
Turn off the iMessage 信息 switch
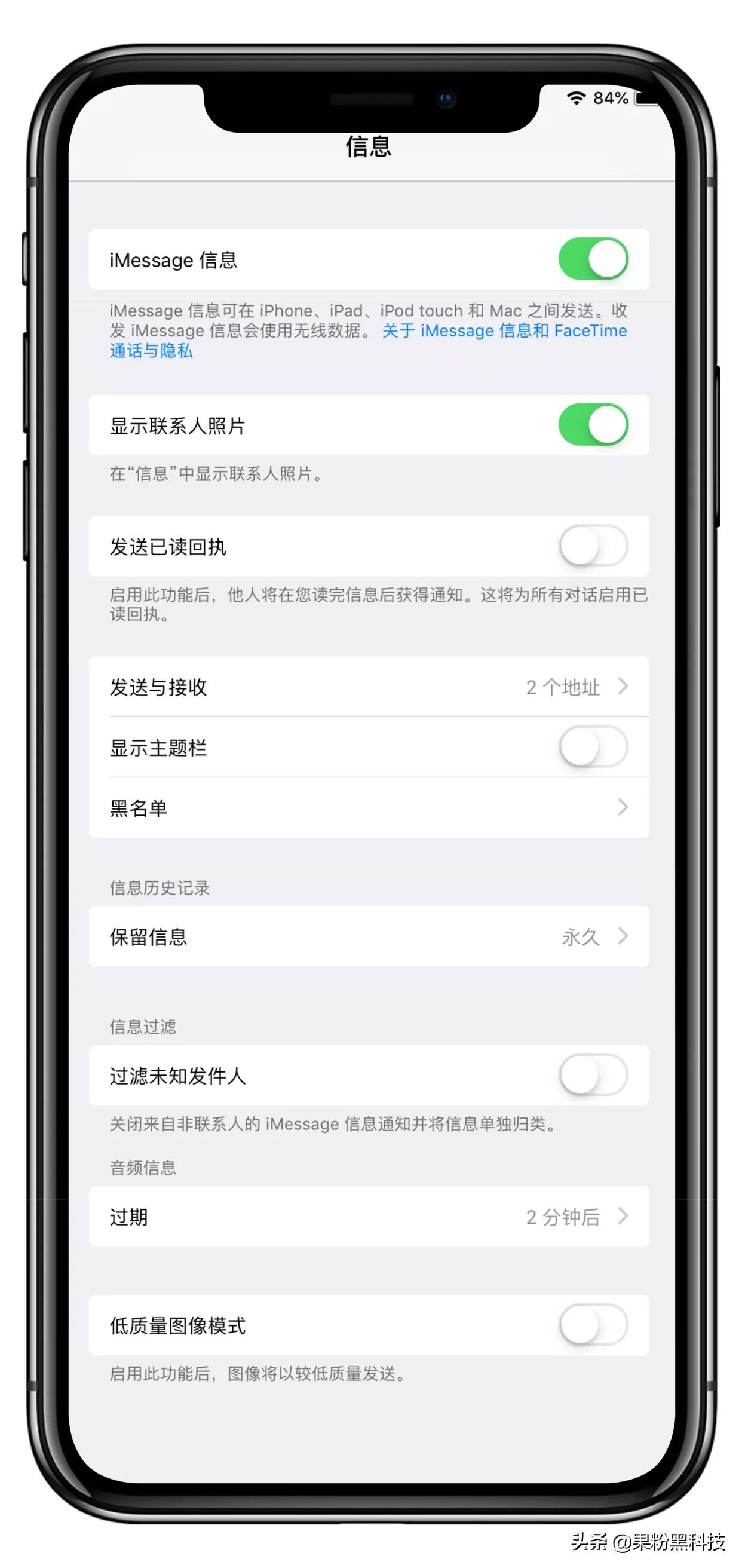tap(593, 259)
